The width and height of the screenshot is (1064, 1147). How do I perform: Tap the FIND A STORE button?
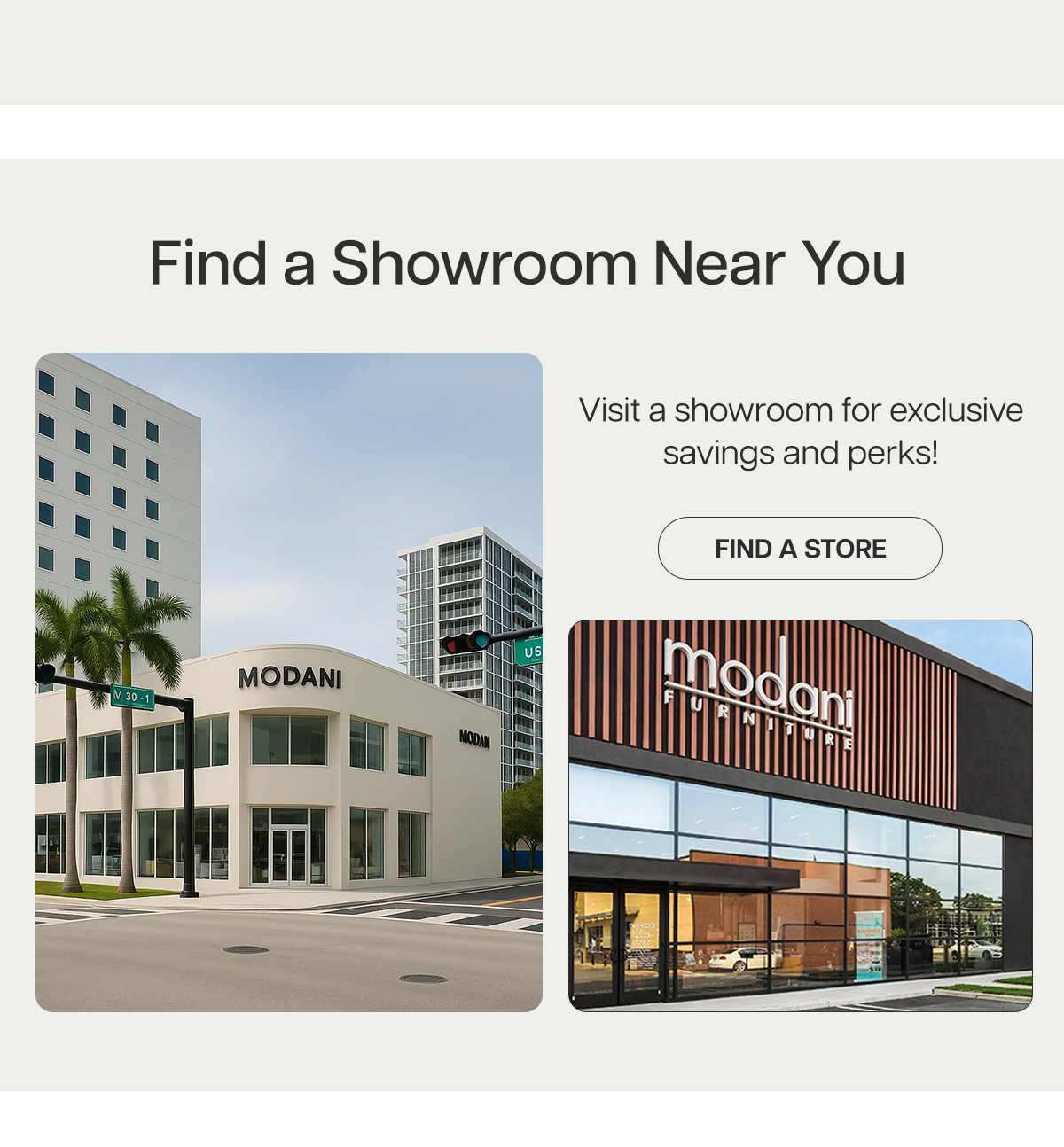[800, 549]
